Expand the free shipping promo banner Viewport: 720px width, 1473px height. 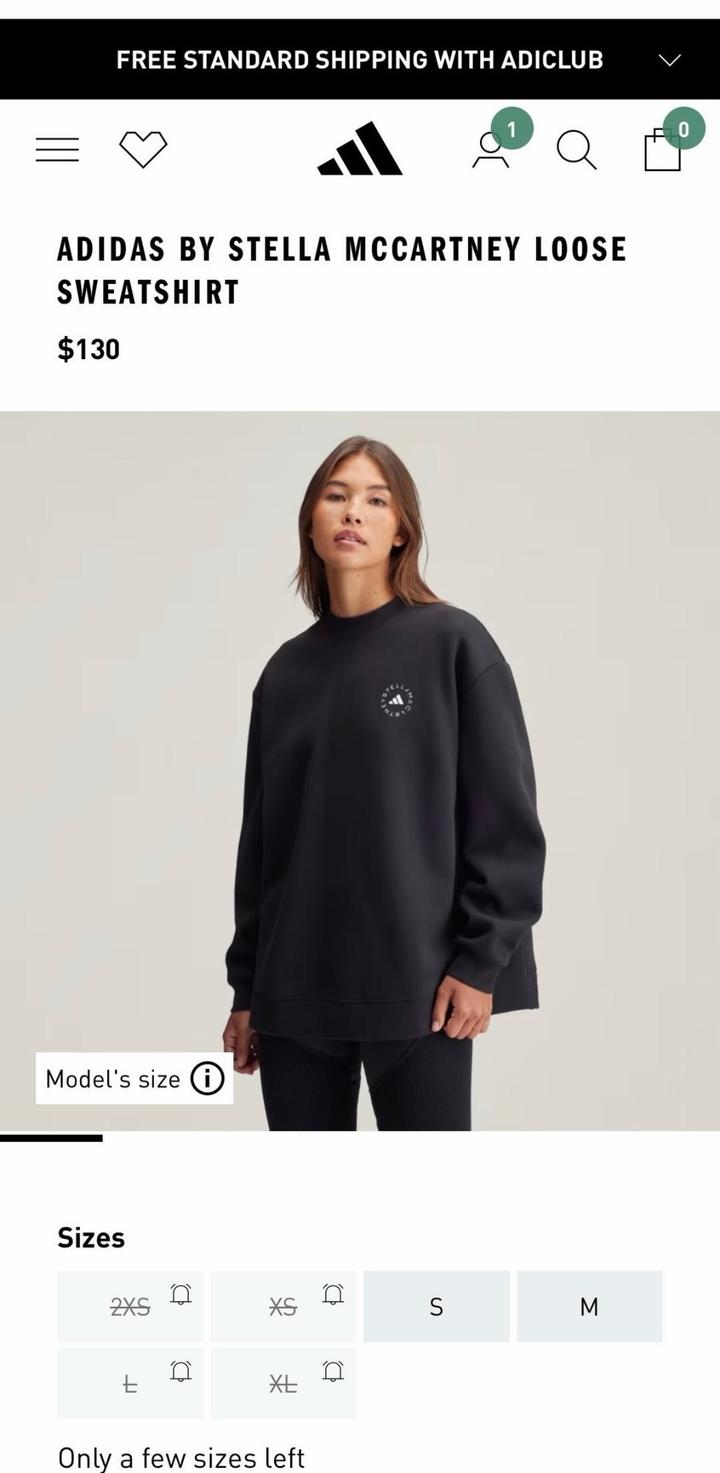tap(669, 60)
